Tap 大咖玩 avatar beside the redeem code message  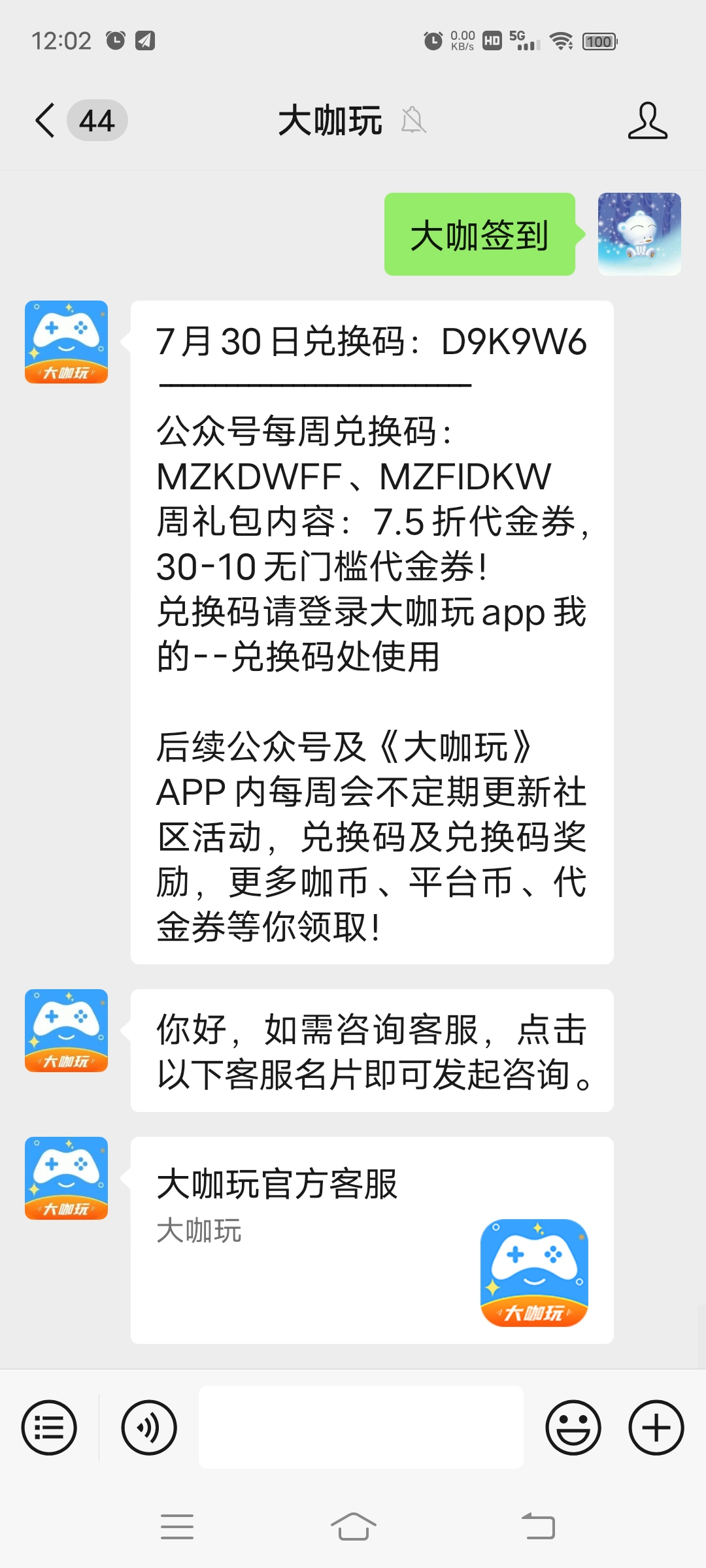point(66,342)
